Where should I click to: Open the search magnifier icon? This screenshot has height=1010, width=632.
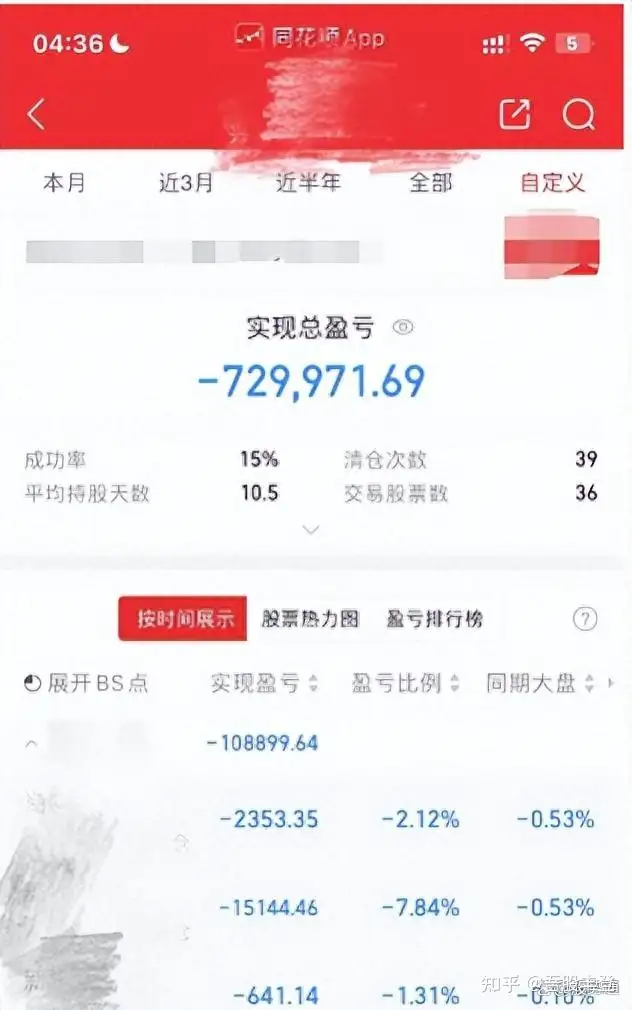click(578, 114)
